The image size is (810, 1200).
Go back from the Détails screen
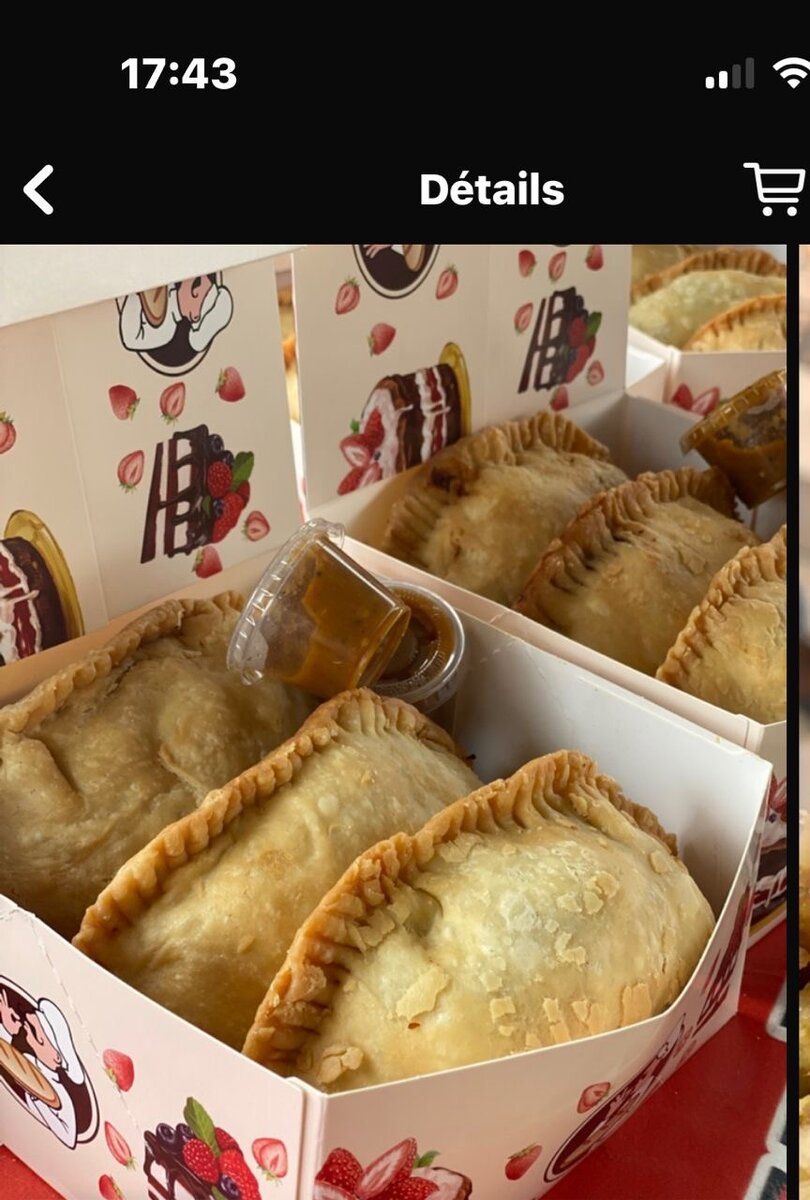pos(39,190)
